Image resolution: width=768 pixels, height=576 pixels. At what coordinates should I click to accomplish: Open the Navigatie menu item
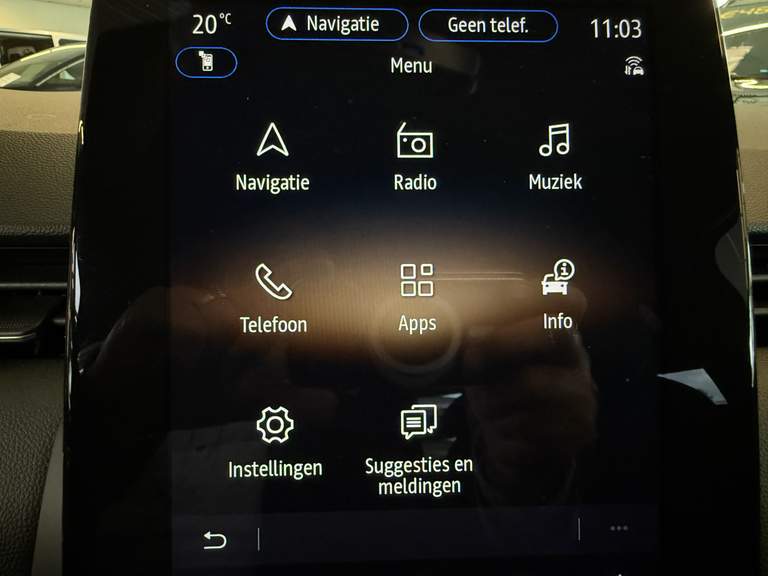272,157
